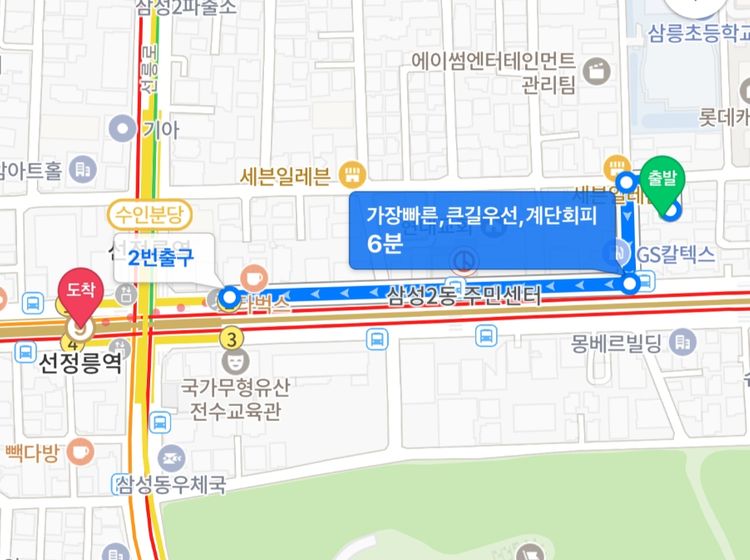Open 에이썸엔터테인먼트 관리팀 marker
The height and width of the screenshot is (560, 750).
[x=597, y=71]
